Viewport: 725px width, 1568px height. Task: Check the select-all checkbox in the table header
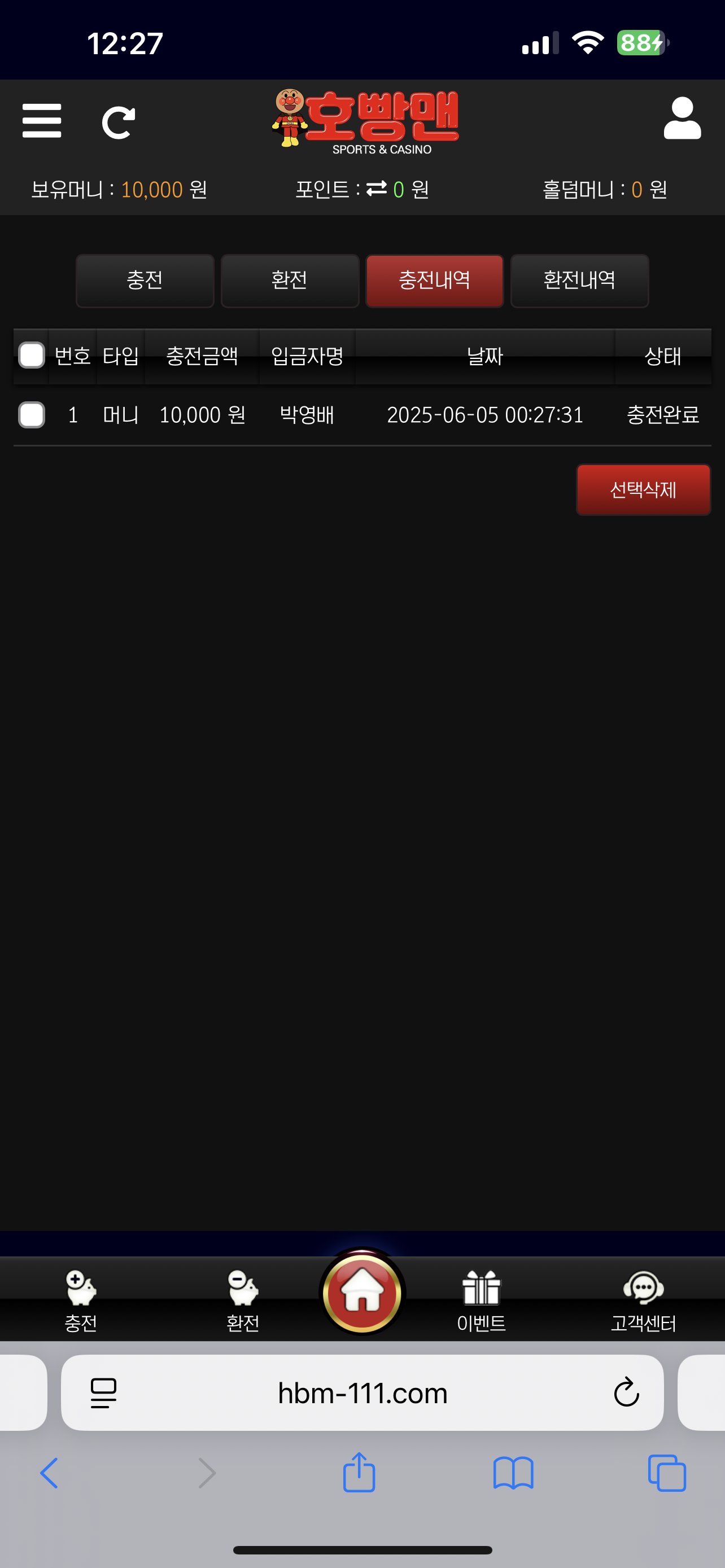tap(32, 356)
